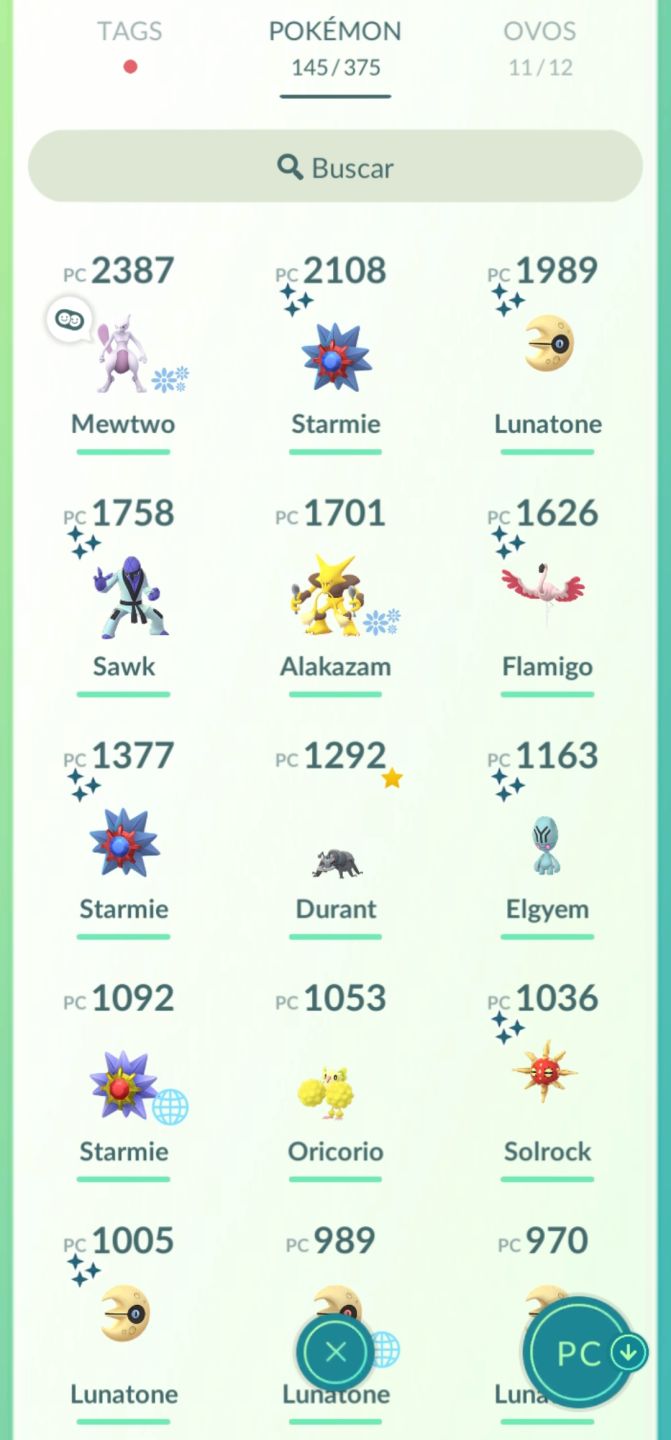Open Starmie with PC 1377

tap(123, 838)
